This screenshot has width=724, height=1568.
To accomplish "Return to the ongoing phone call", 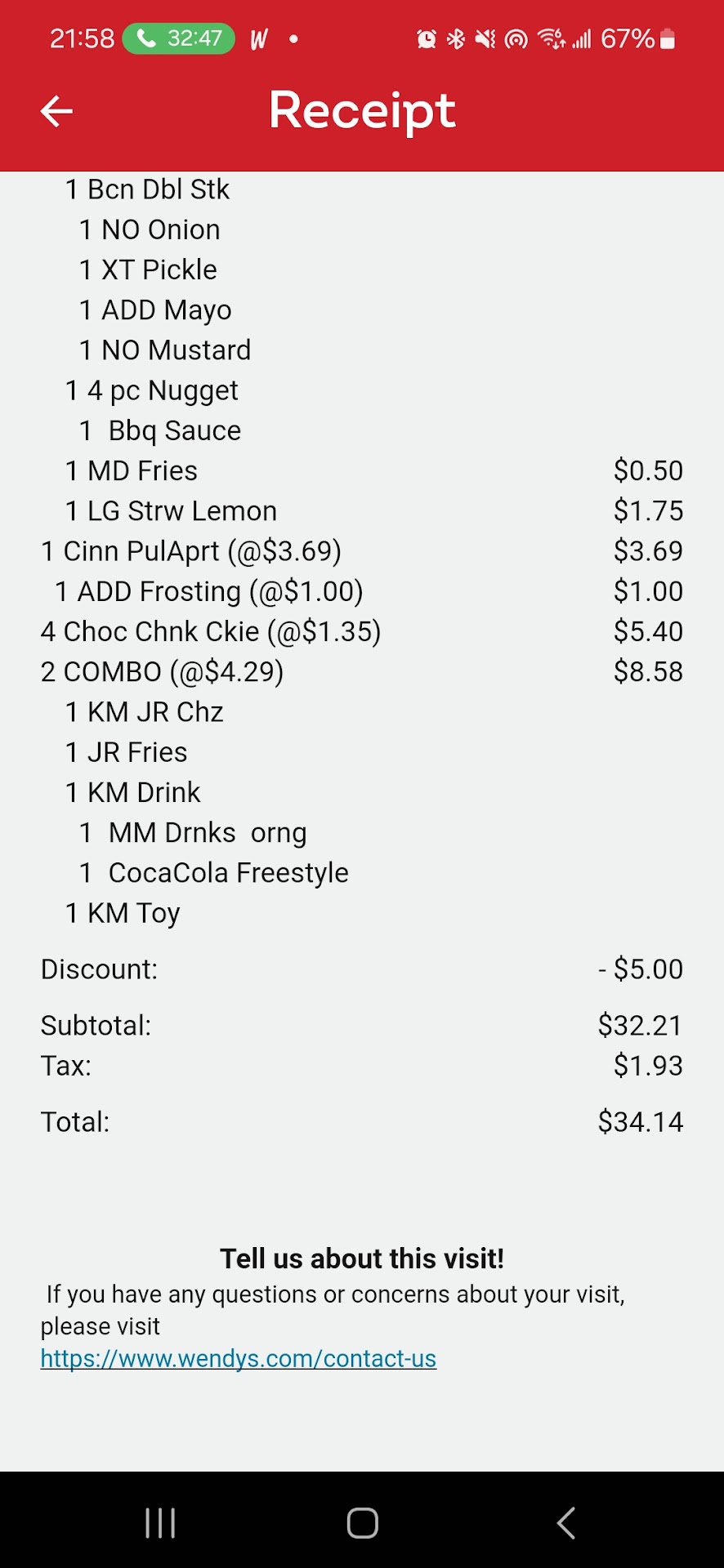I will 178,38.
